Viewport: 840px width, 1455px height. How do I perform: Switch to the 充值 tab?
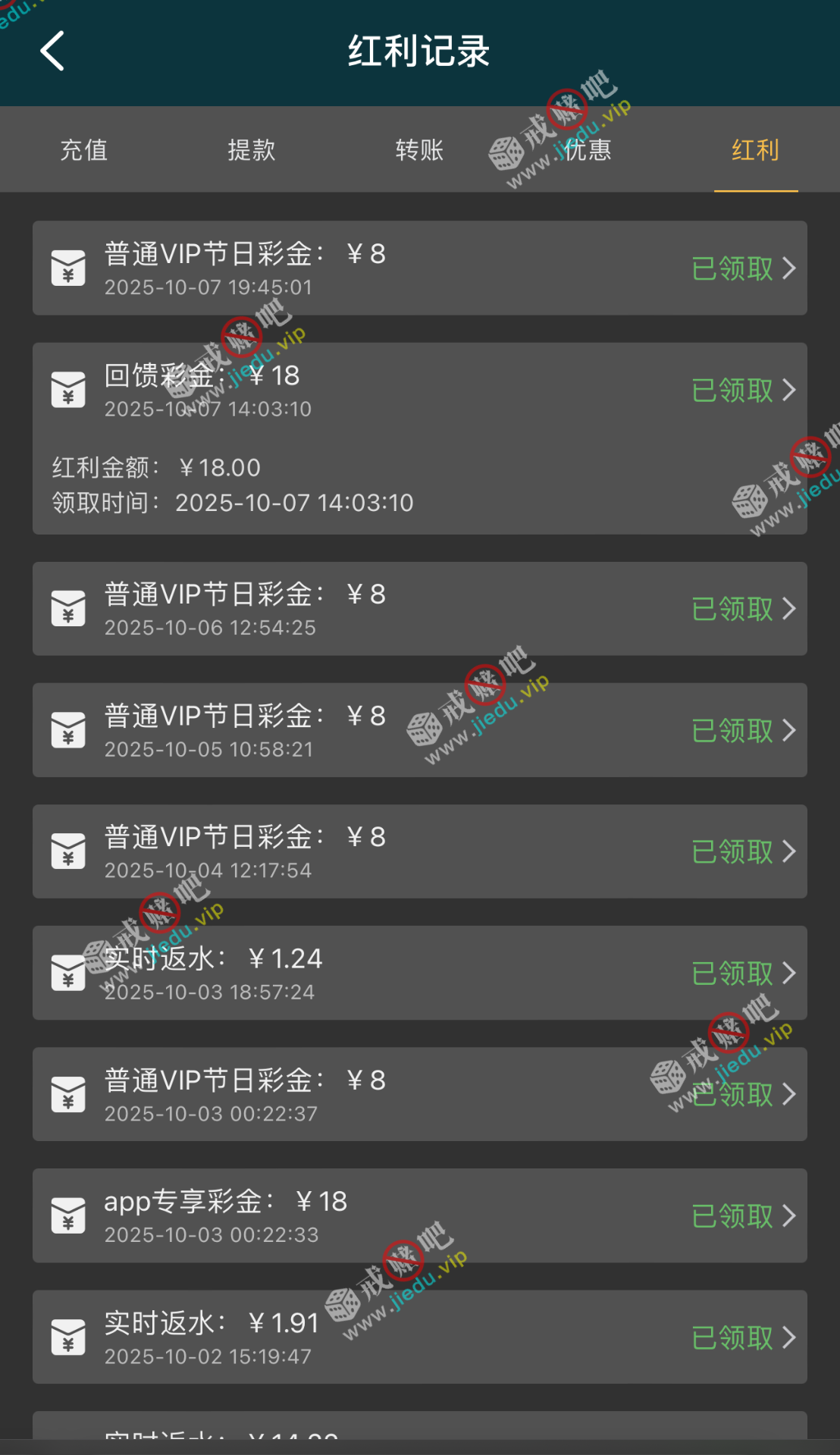(x=83, y=150)
